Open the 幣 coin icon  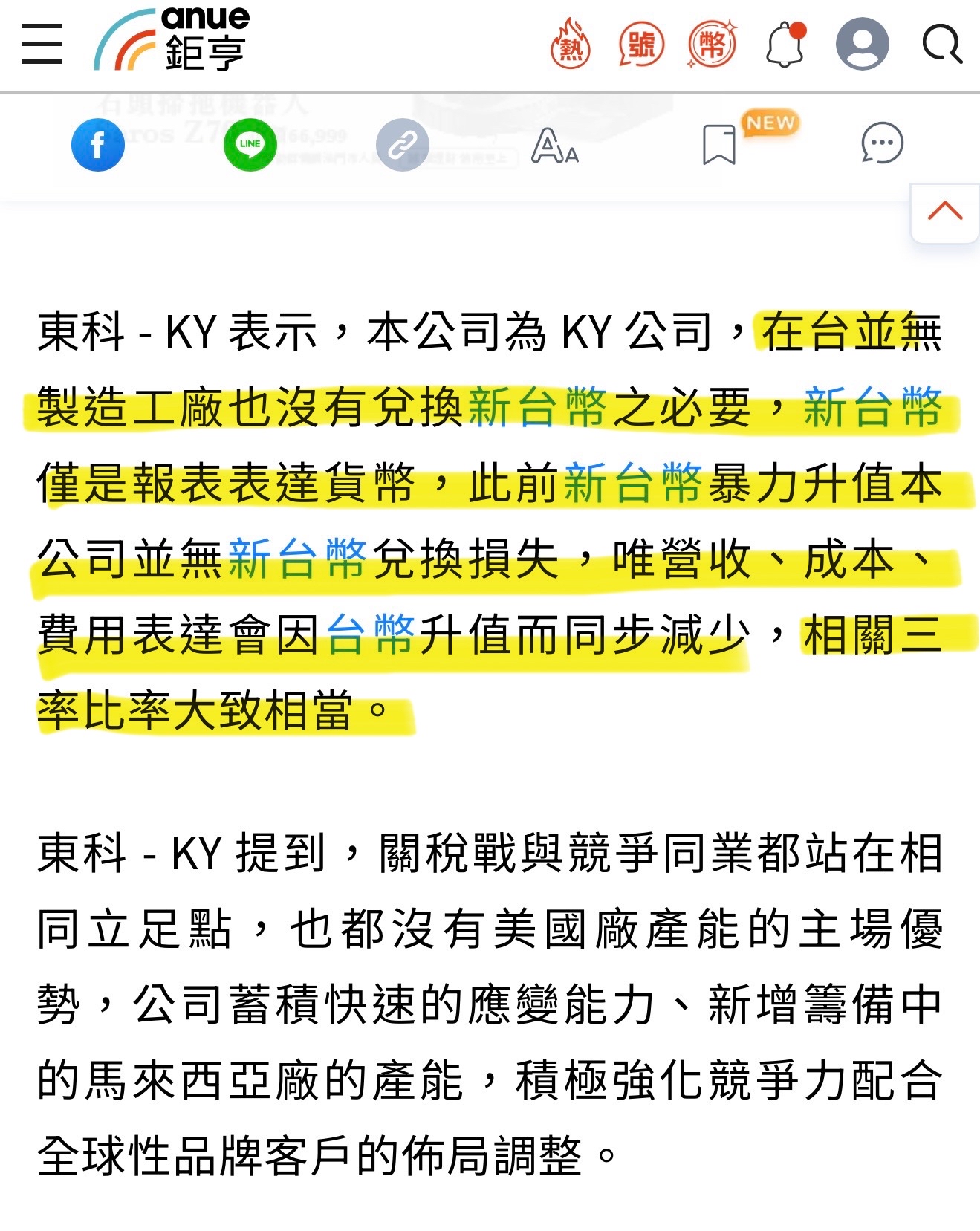[712, 45]
